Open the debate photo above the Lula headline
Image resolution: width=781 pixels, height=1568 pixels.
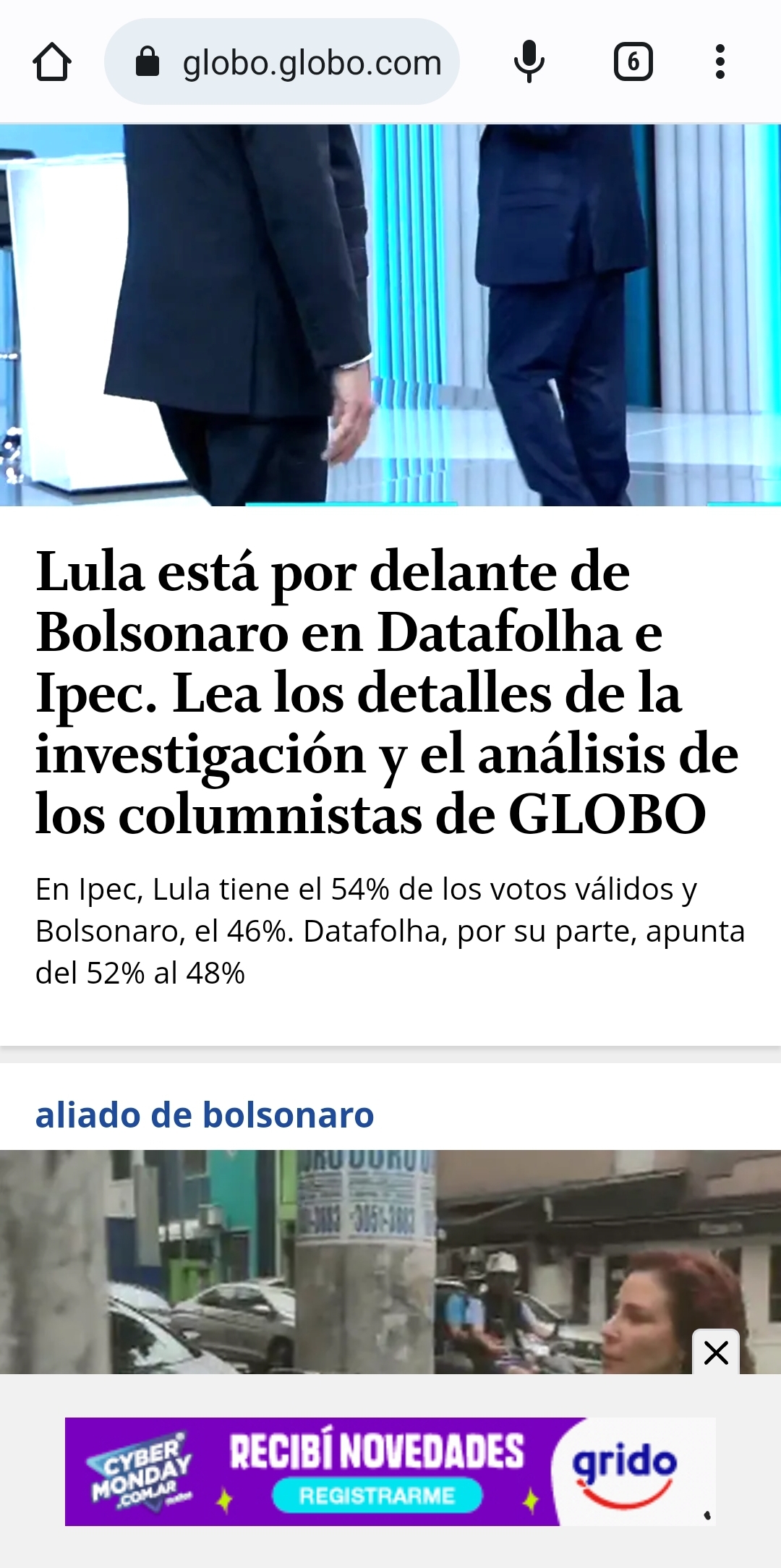click(x=390, y=315)
